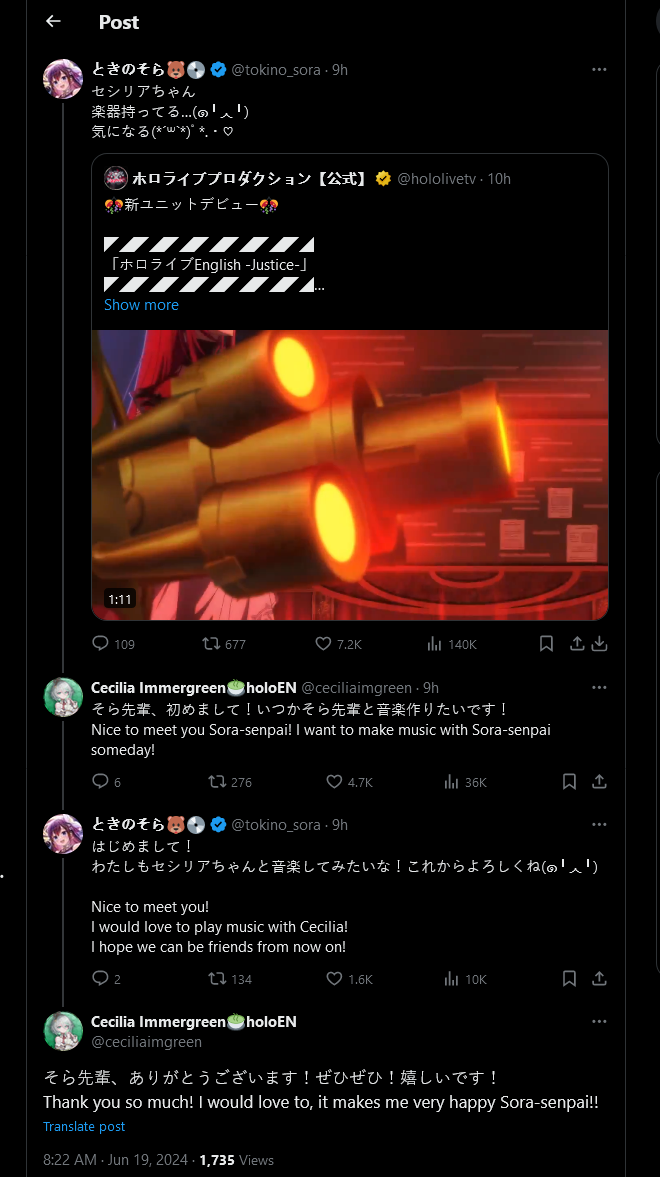This screenshot has width=660, height=1177.
Task: Open overflow menu on Tokino Sora's top post
Action: click(x=599, y=69)
